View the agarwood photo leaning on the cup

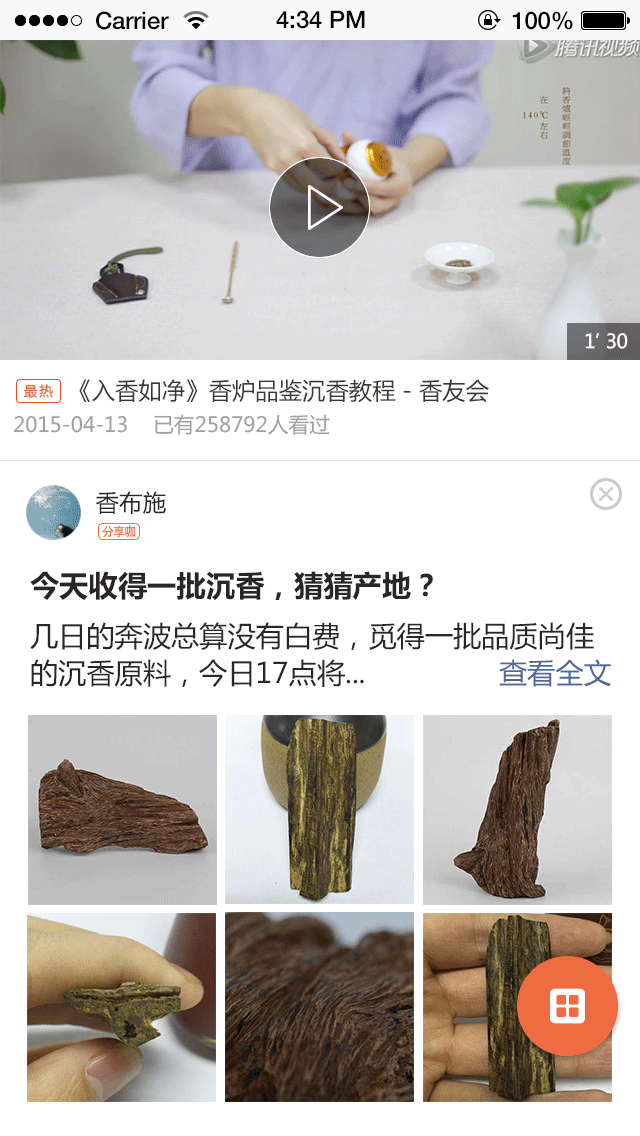(x=319, y=809)
